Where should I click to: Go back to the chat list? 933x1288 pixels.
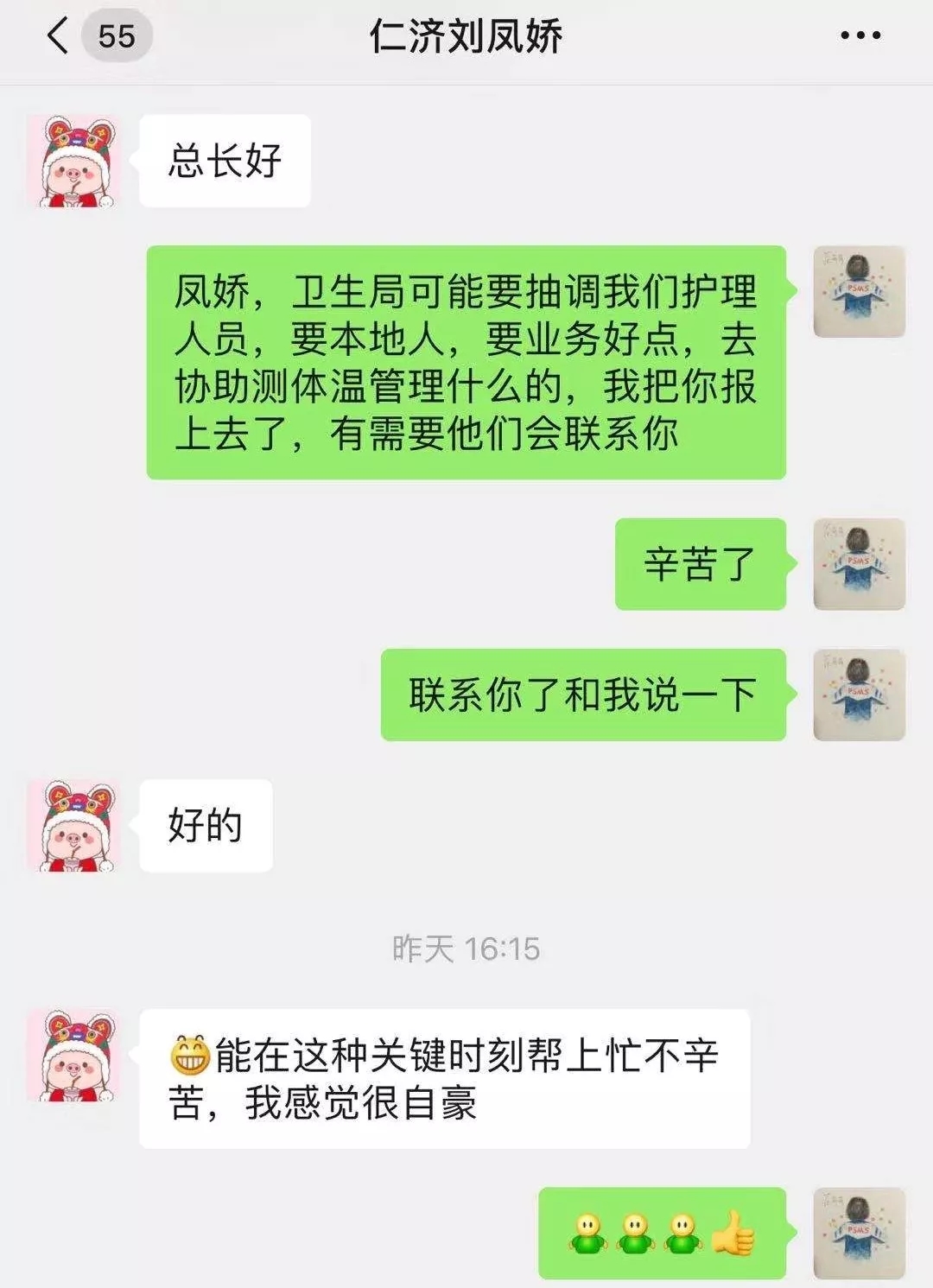coord(59,36)
